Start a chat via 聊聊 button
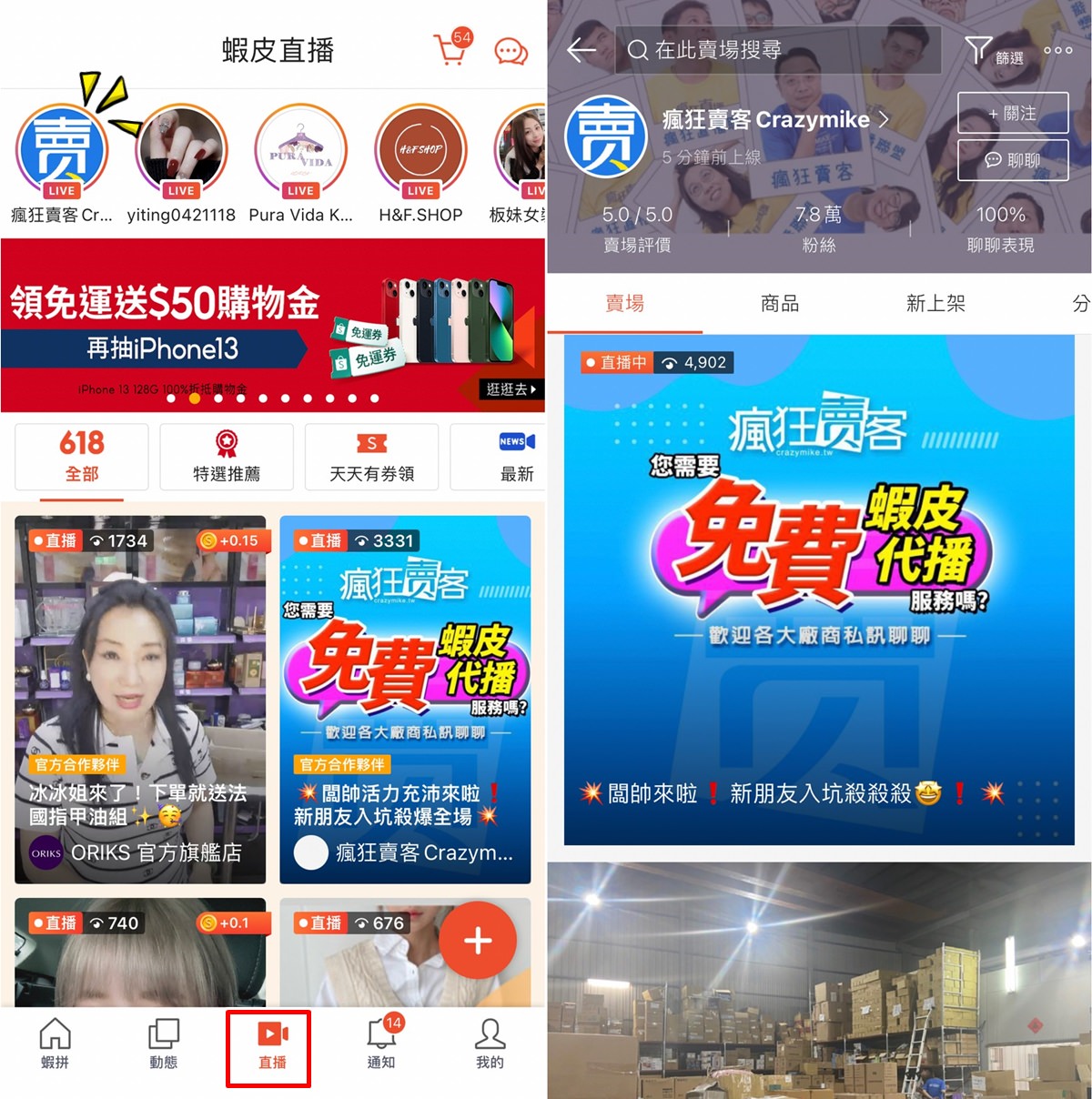 click(1012, 160)
